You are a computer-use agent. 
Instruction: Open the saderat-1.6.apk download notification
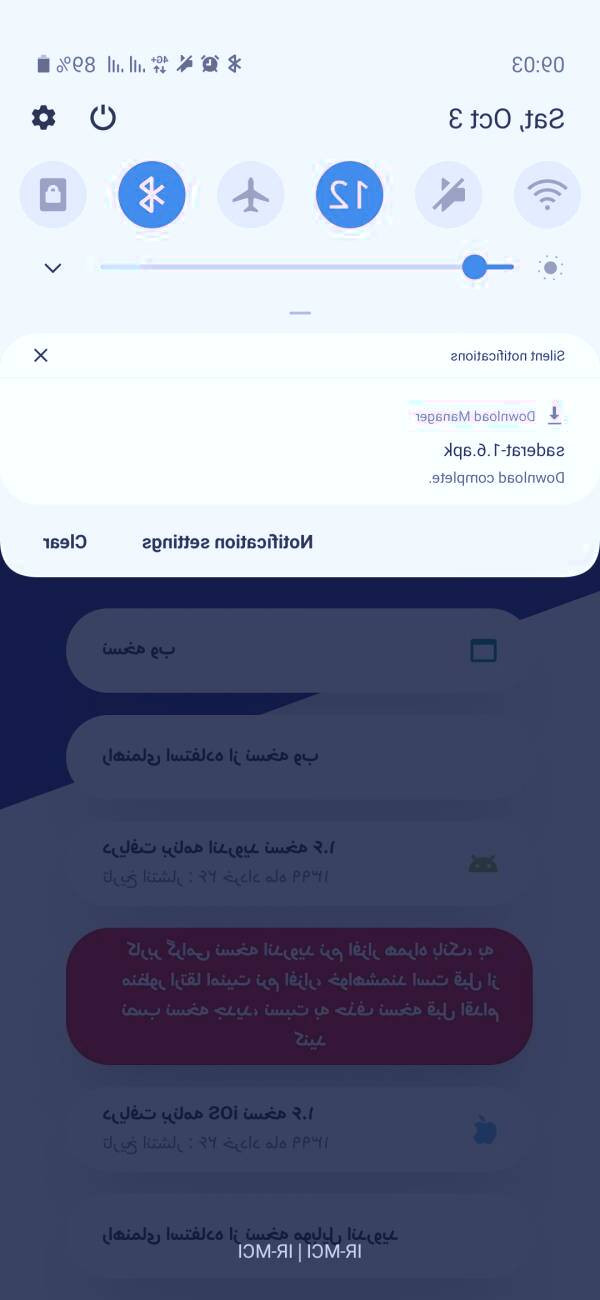pyautogui.click(x=300, y=448)
